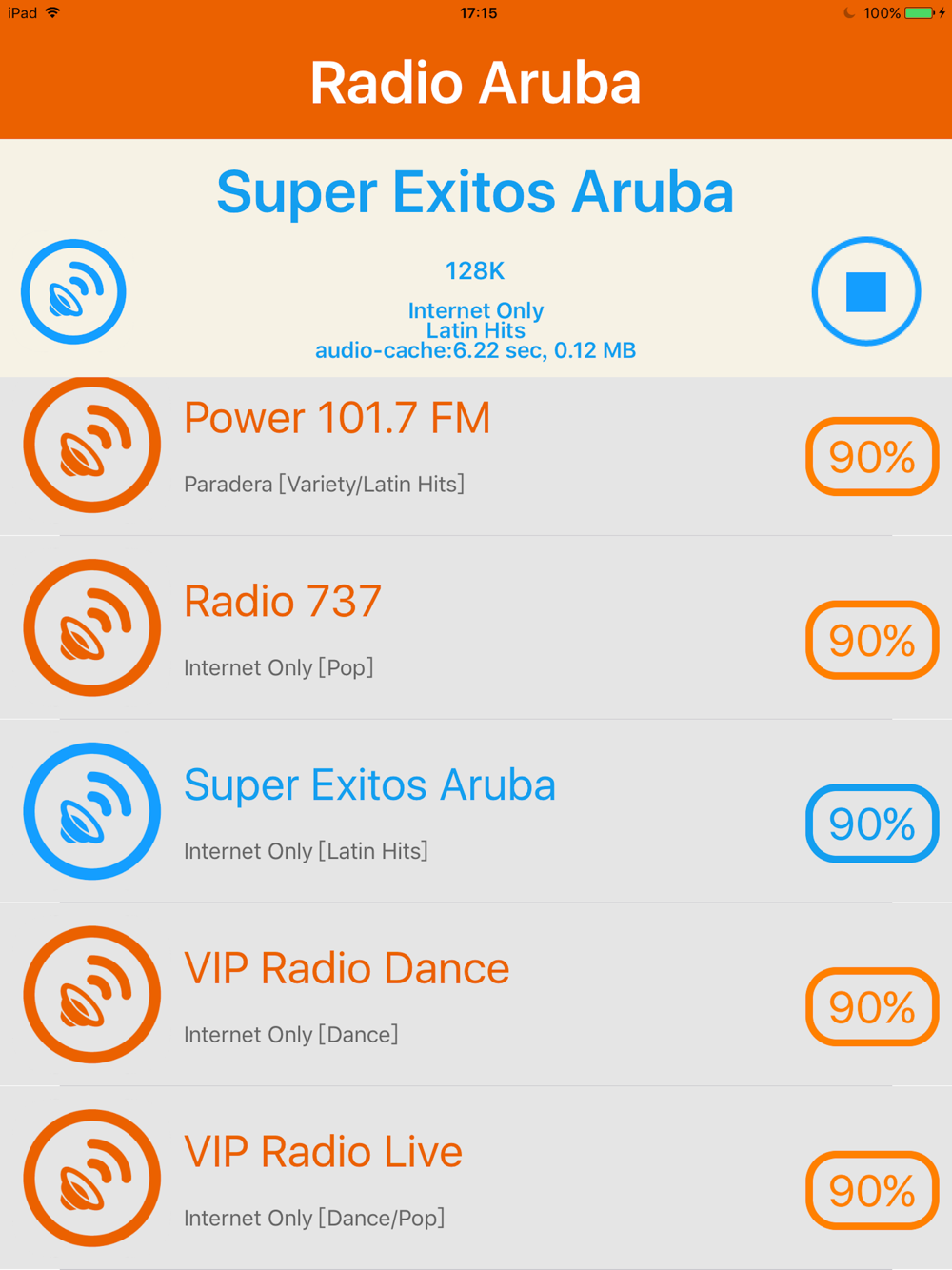Play Power 101.7 FM station
This screenshot has width=952, height=1270.
[337, 419]
